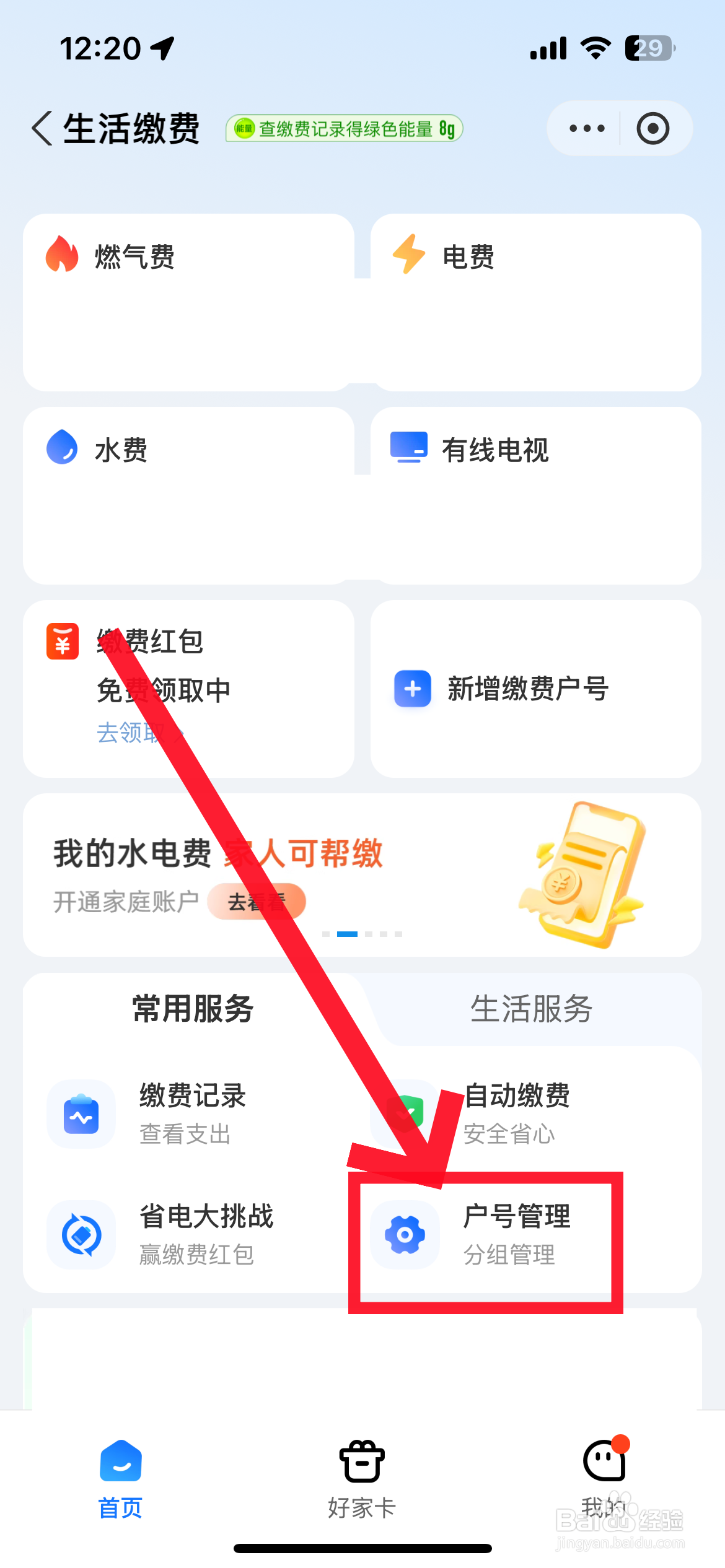The width and height of the screenshot is (725, 1568).
Task: Select the 燃气费 gas fee flame icon
Action: click(x=61, y=253)
